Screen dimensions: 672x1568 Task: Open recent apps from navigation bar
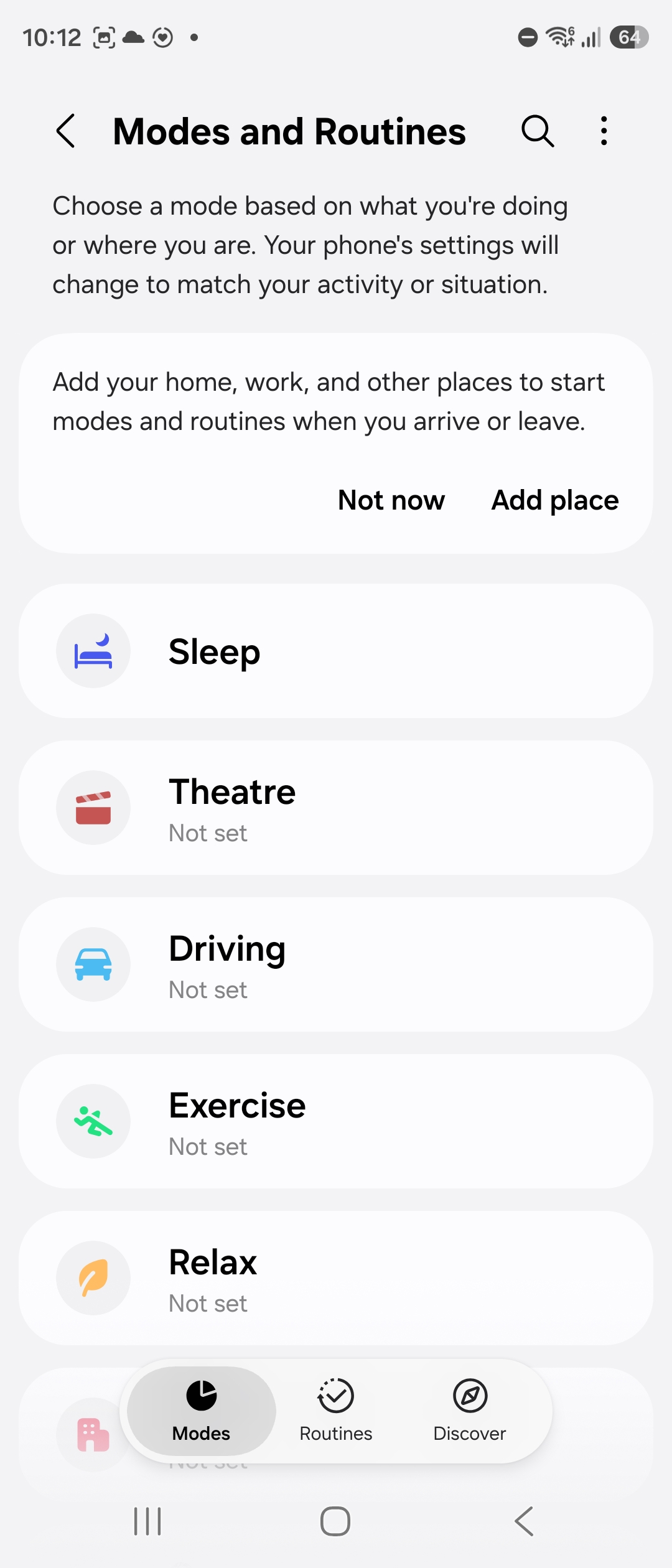click(148, 1521)
